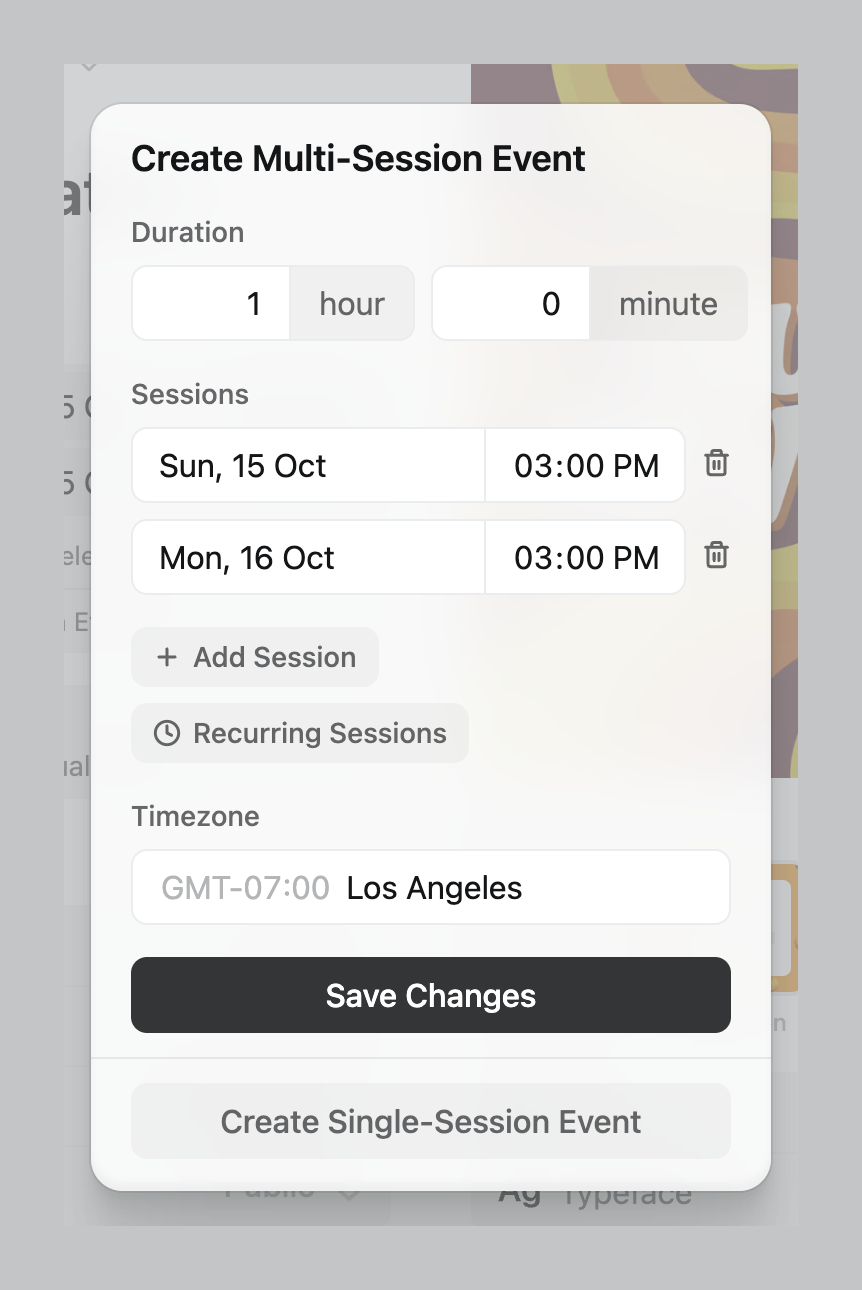Click the trash icon next to 03:00 PM

pos(716,464)
